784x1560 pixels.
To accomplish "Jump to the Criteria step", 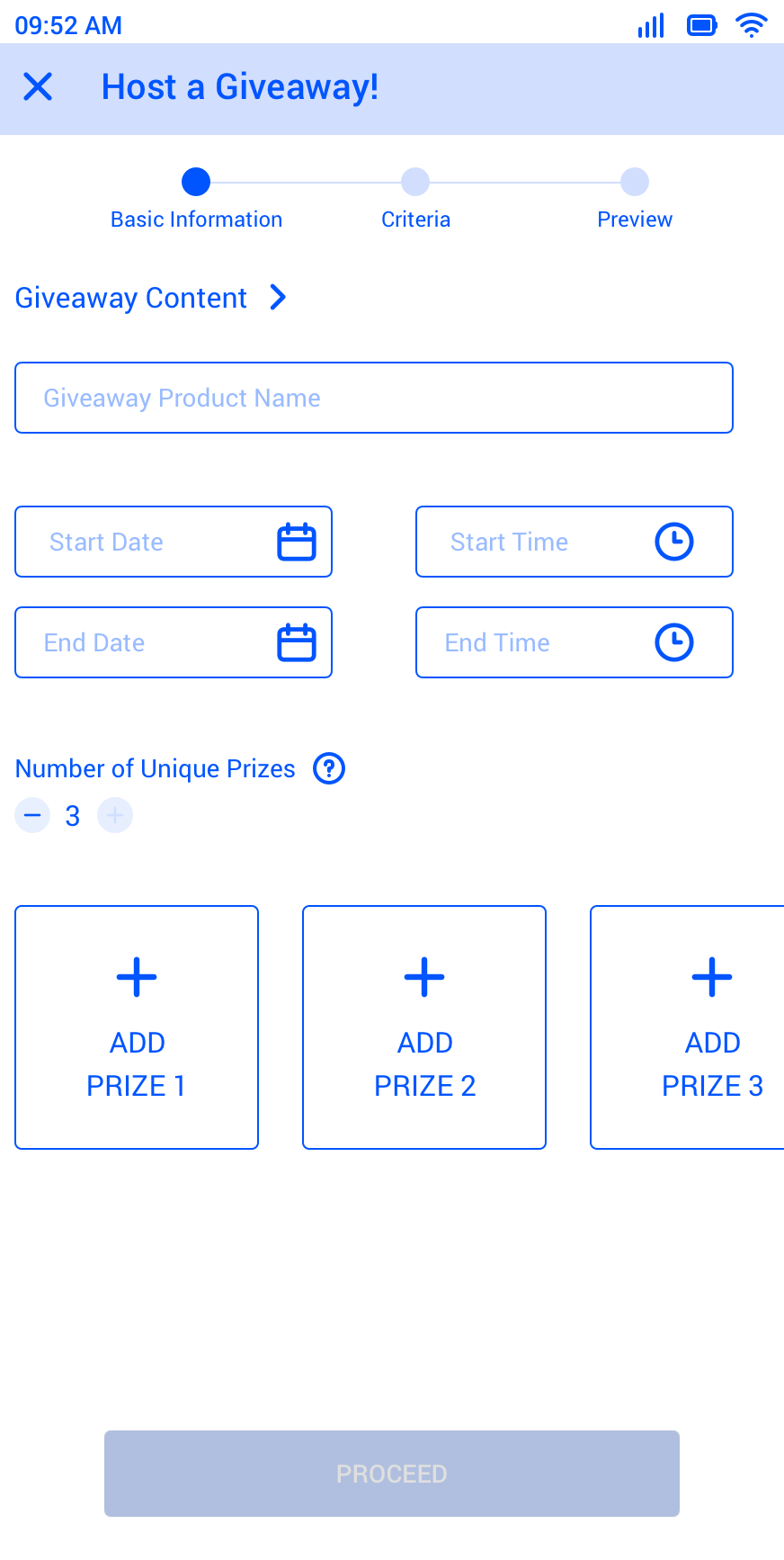I will click(415, 183).
